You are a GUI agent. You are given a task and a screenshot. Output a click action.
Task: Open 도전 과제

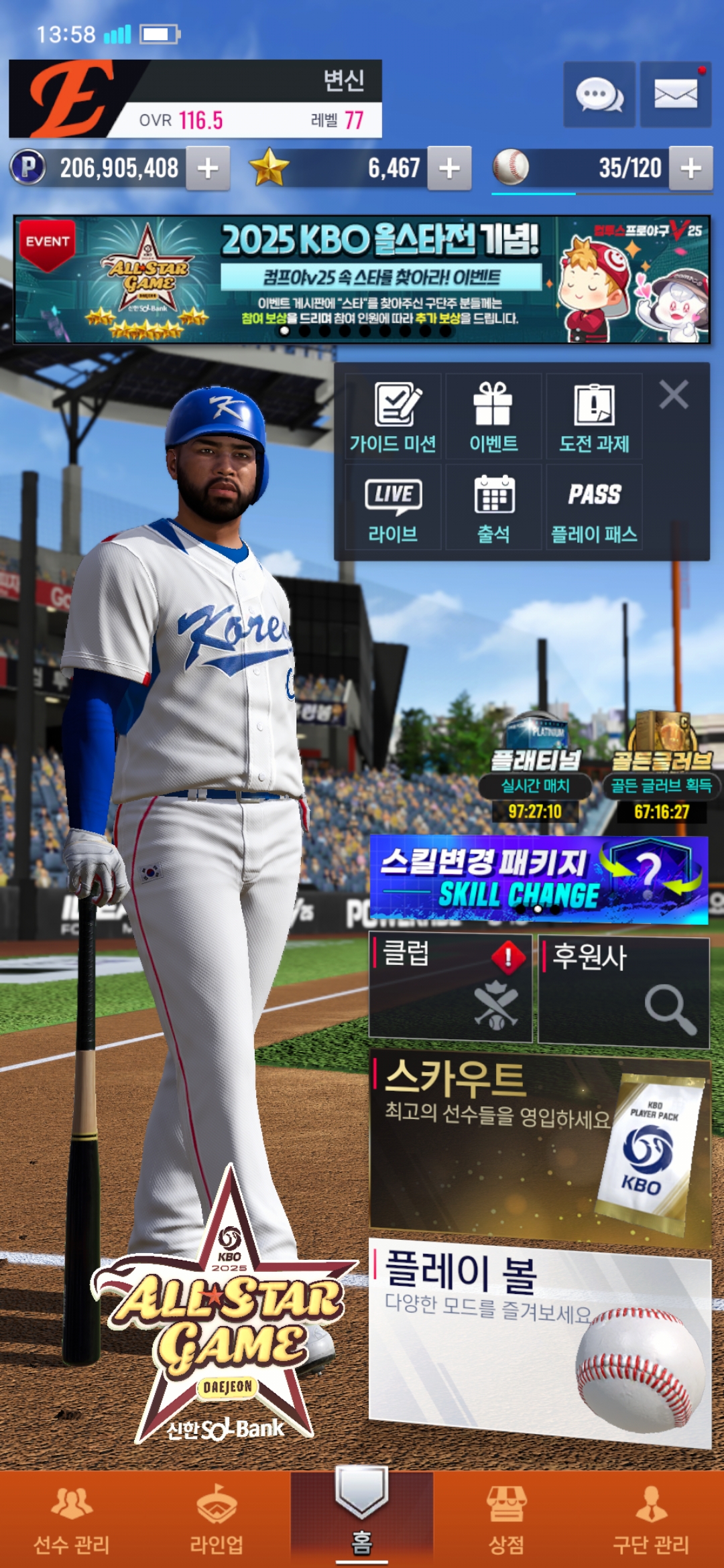(594, 417)
